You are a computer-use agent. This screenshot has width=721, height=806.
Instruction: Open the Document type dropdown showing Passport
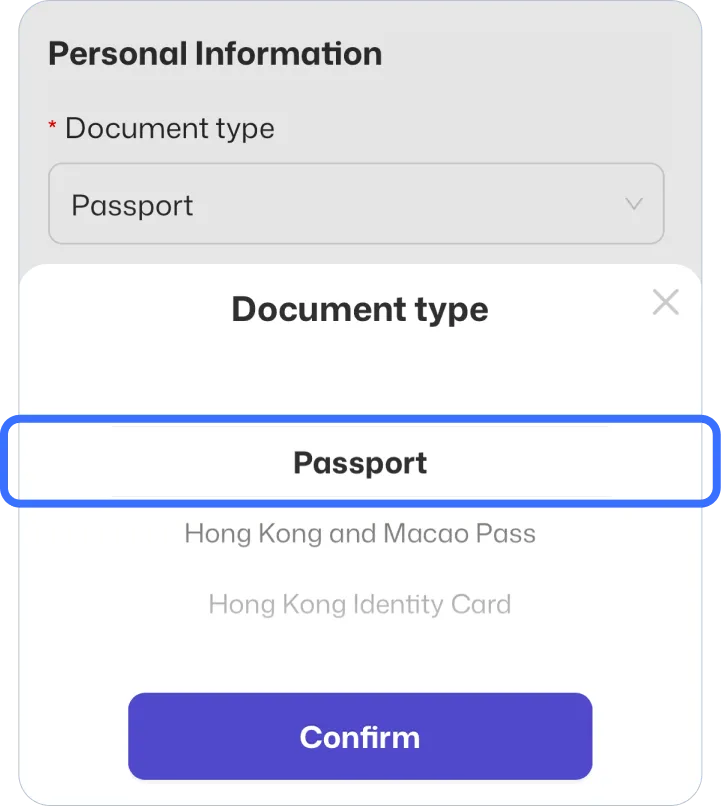pyautogui.click(x=356, y=204)
